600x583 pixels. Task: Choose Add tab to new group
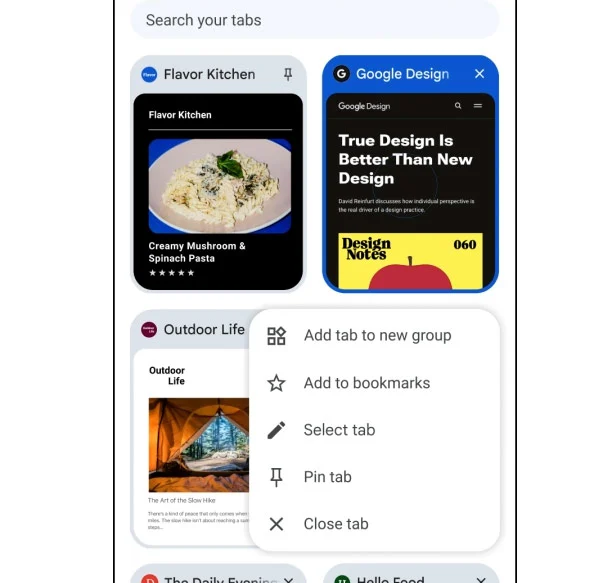(376, 336)
